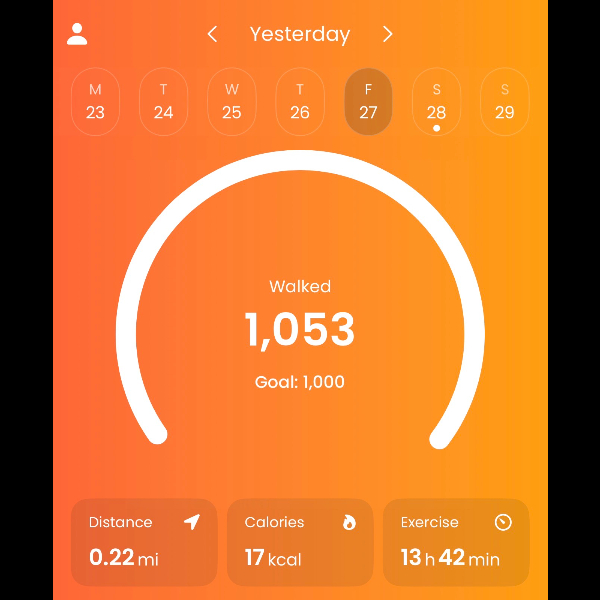Go to the previous day arrow

[x=212, y=34]
